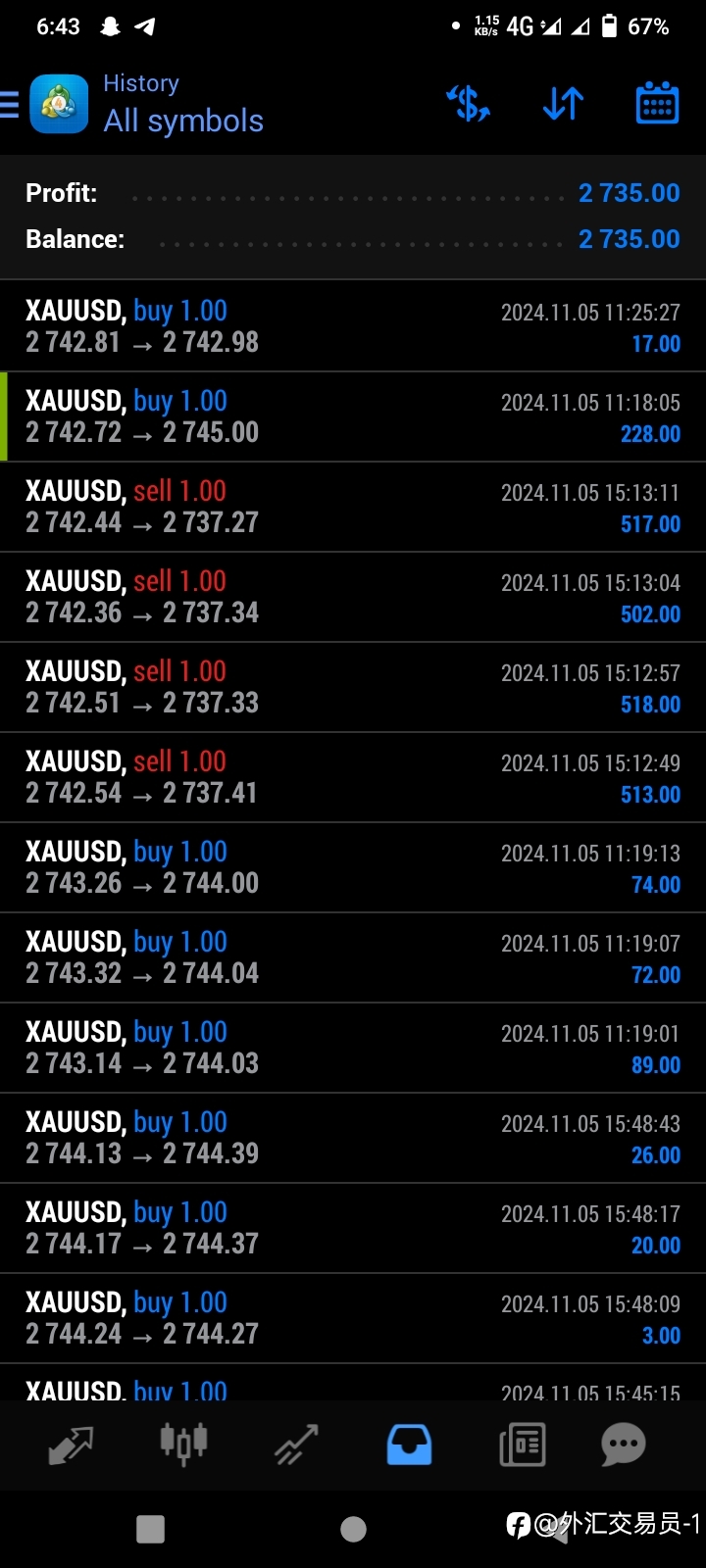Go to the News tab

pos(523,1445)
